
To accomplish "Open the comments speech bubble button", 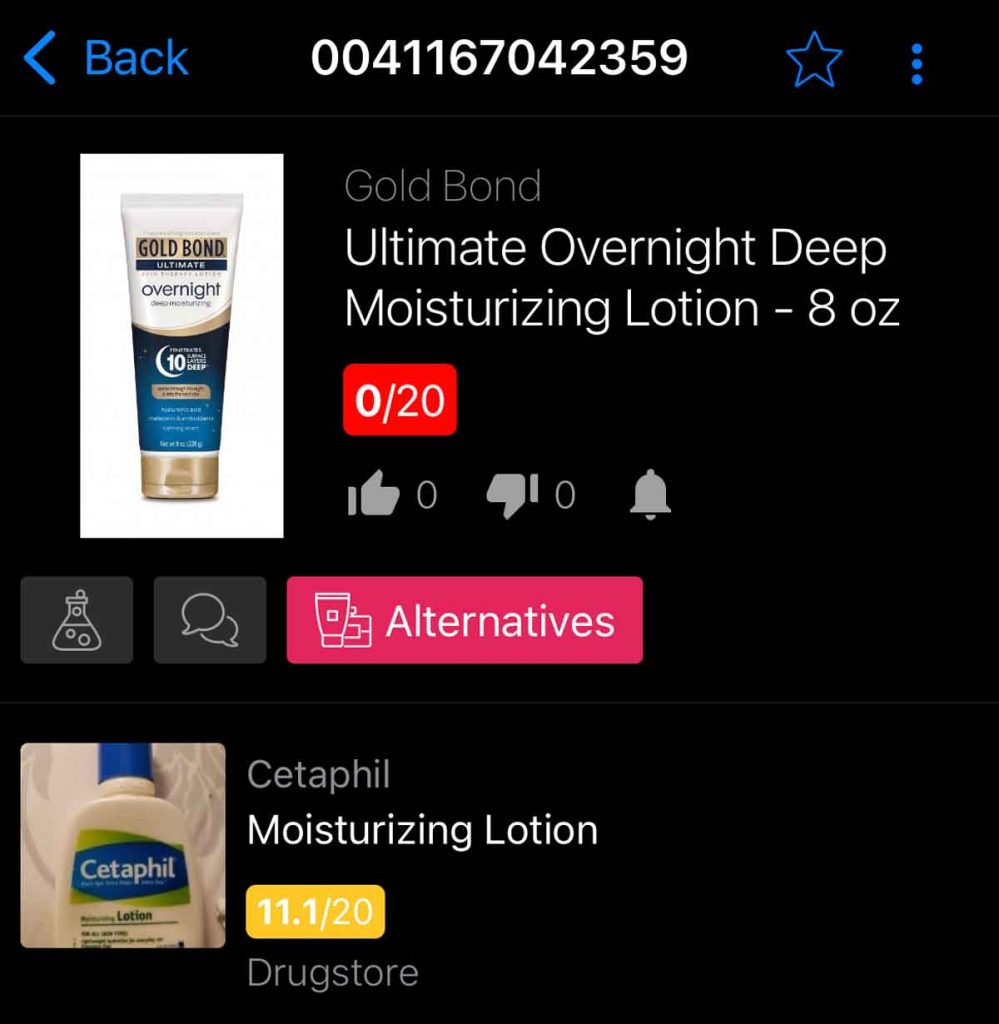I will click(210, 620).
